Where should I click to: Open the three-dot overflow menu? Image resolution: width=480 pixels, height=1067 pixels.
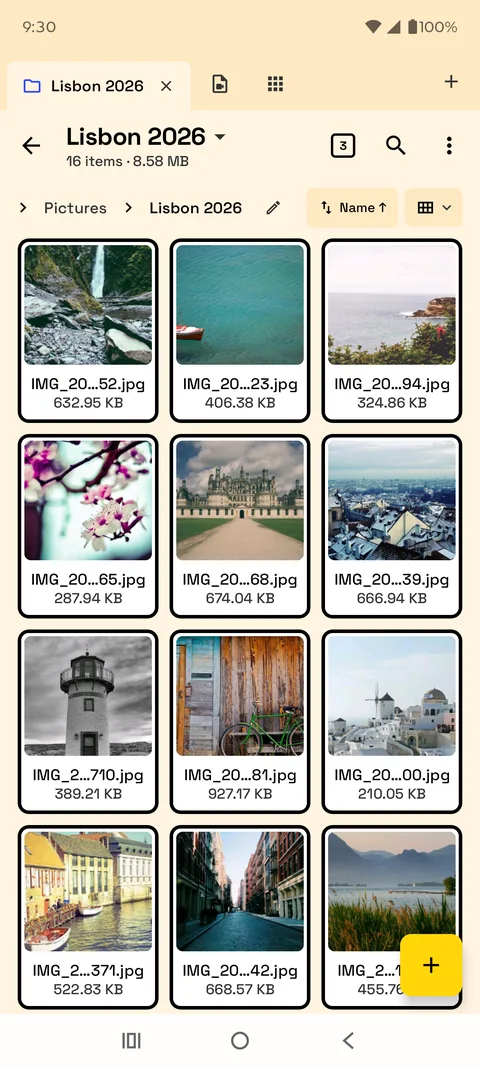449,145
